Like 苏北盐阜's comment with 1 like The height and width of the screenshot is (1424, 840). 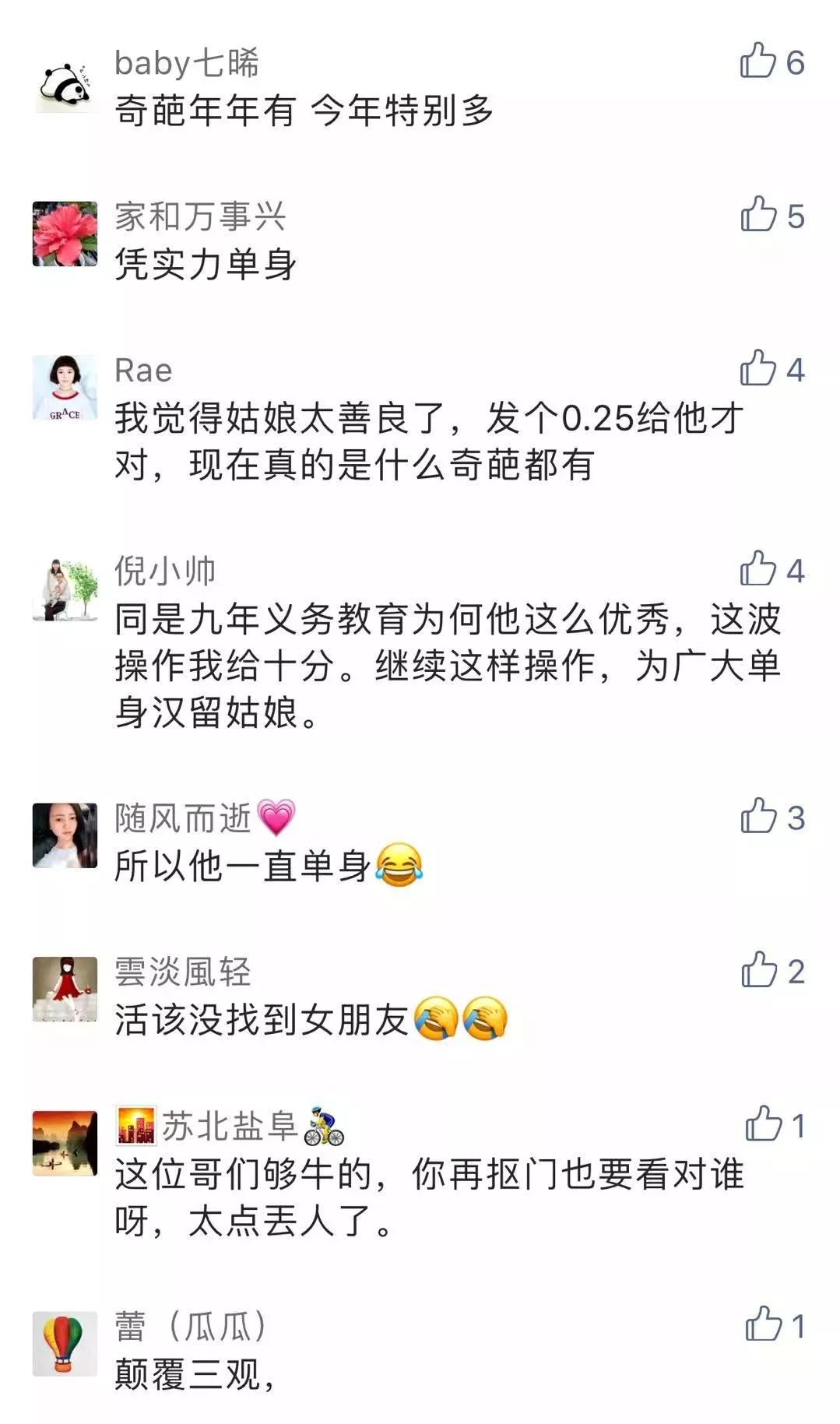click(764, 1122)
